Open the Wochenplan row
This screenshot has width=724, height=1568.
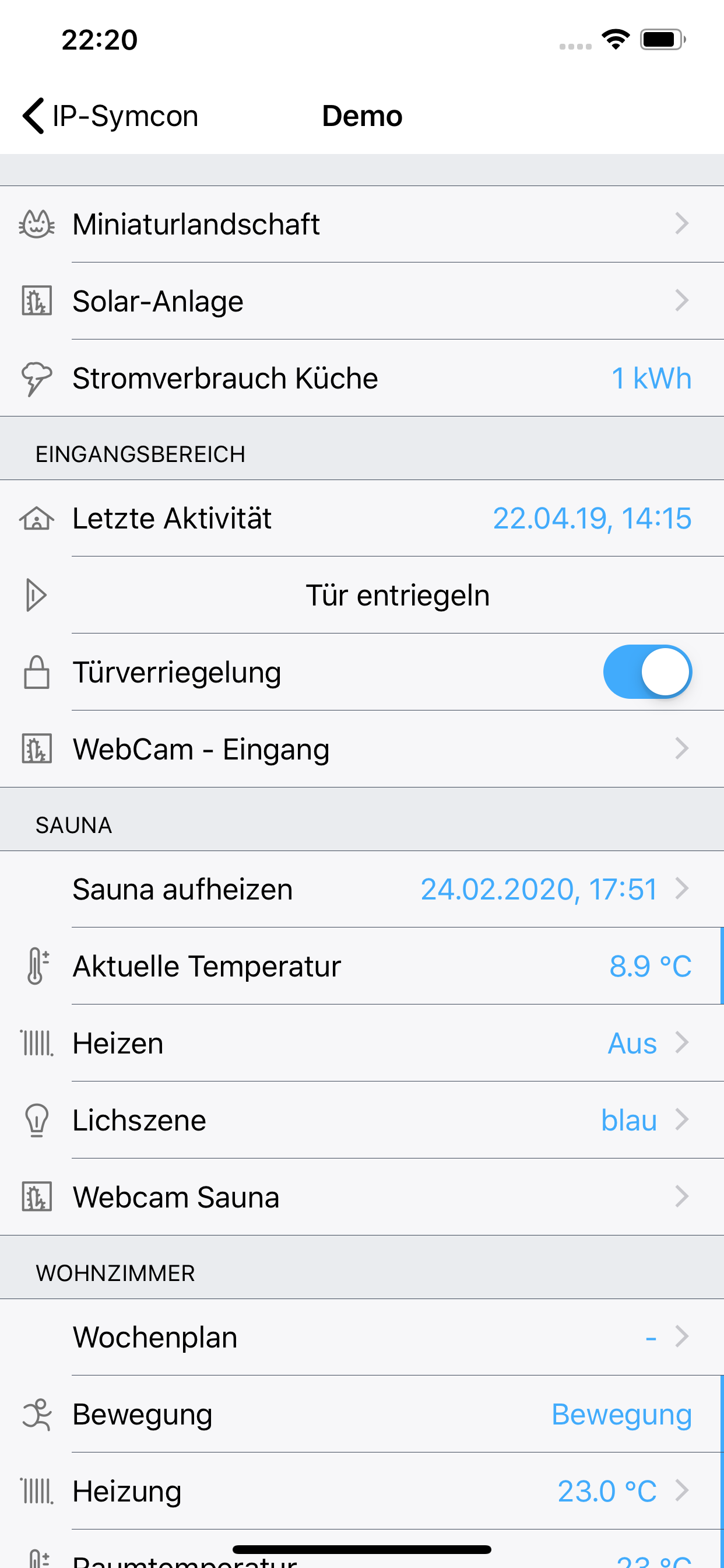click(362, 1336)
